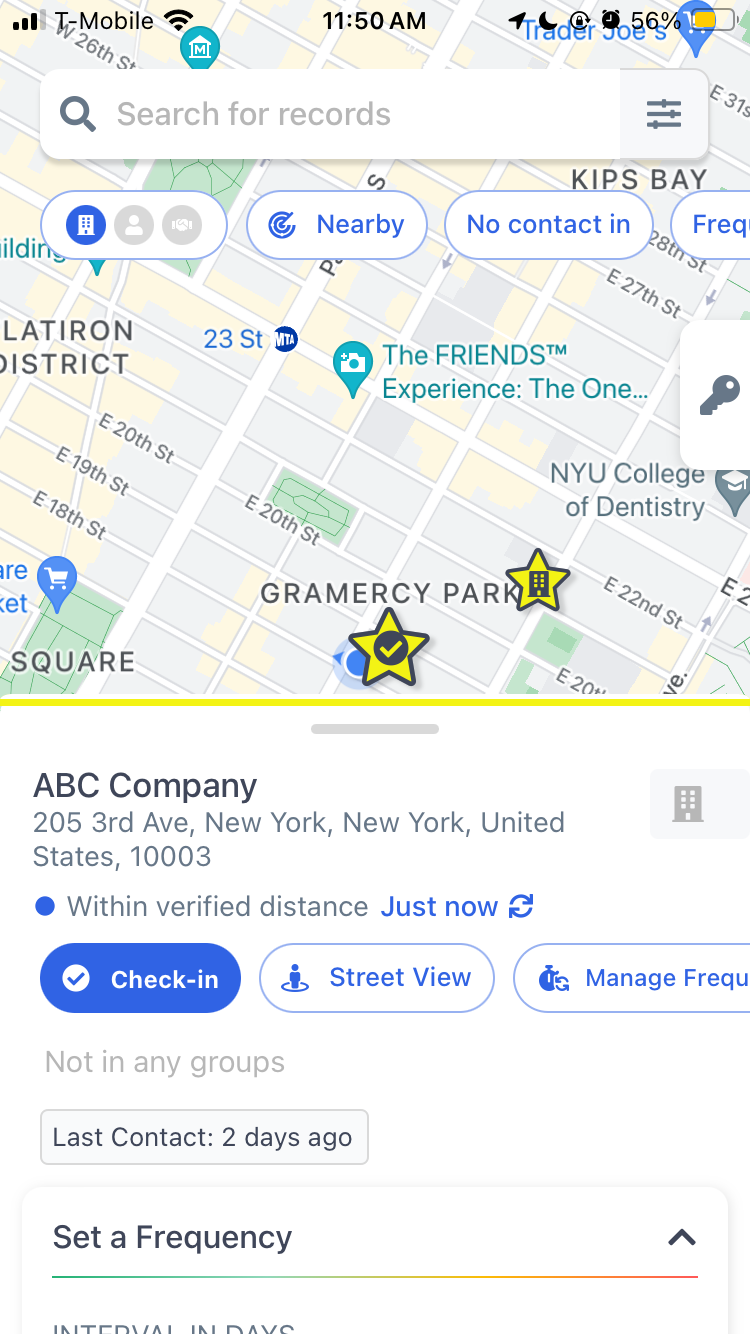
Task: Collapse the Set a Frequency section
Action: pyautogui.click(x=681, y=1237)
